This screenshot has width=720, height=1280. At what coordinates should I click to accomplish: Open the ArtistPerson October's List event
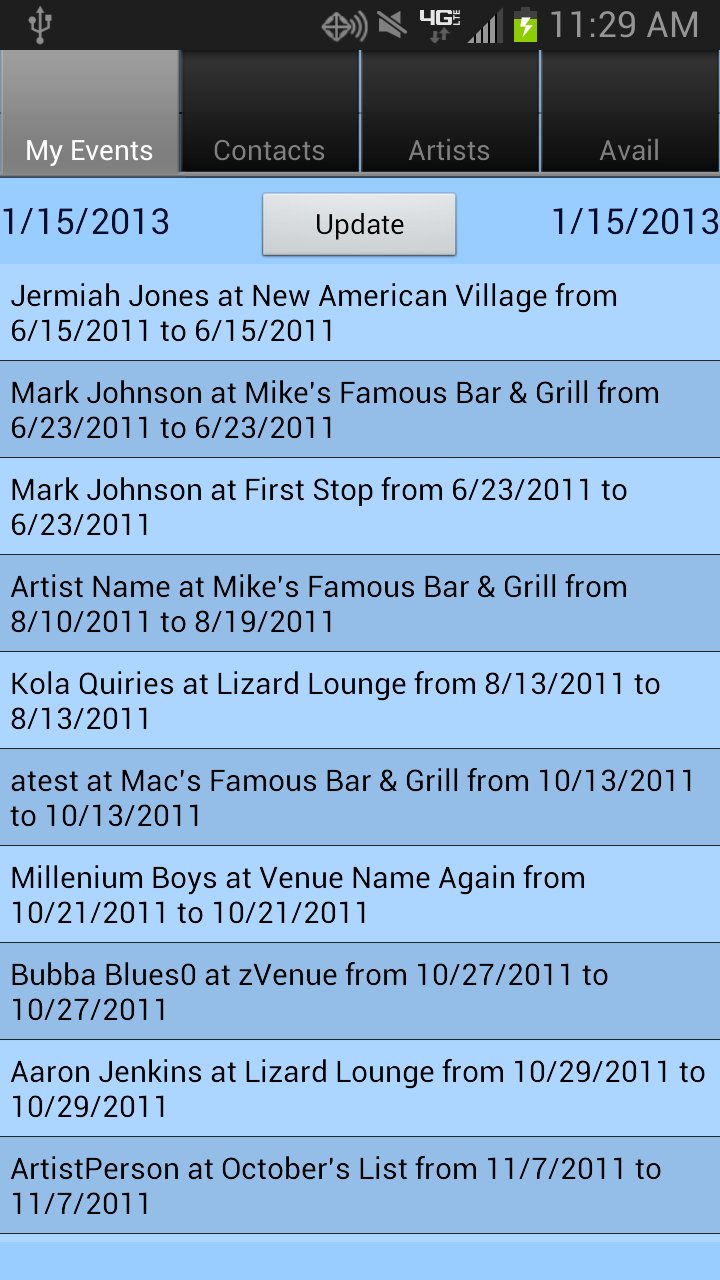[360, 1185]
